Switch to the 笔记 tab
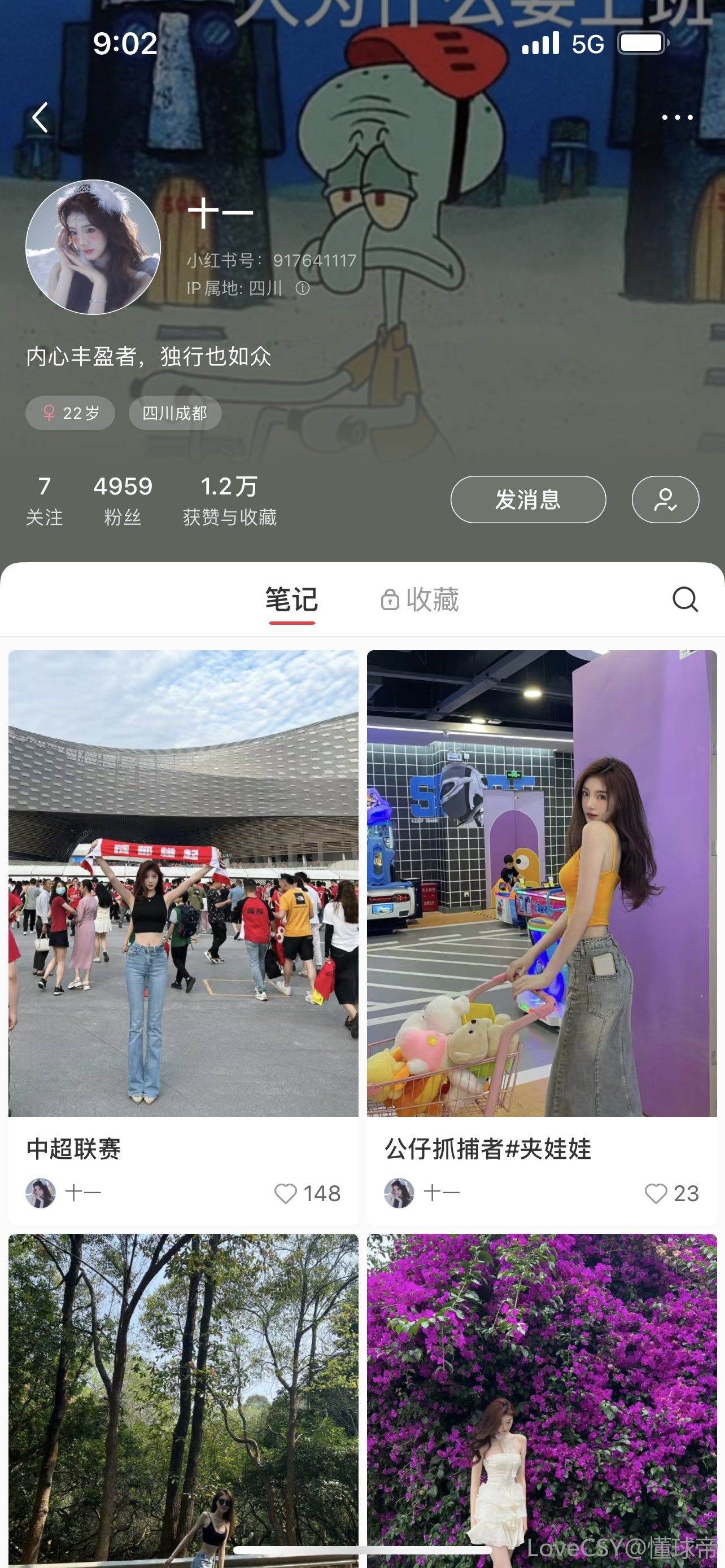 click(x=291, y=599)
